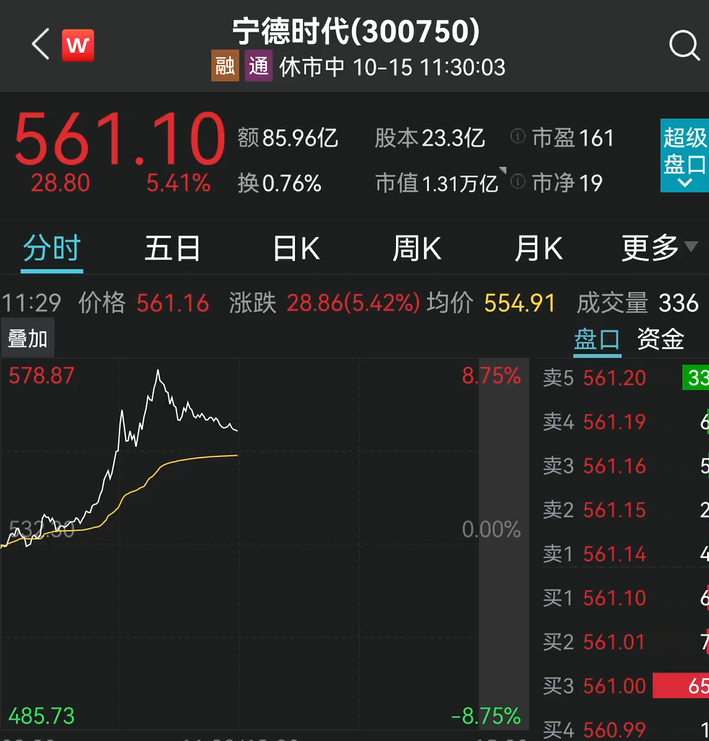The height and width of the screenshot is (741, 709).
Task: Select the 周K chart tab
Action: pyautogui.click(x=416, y=248)
